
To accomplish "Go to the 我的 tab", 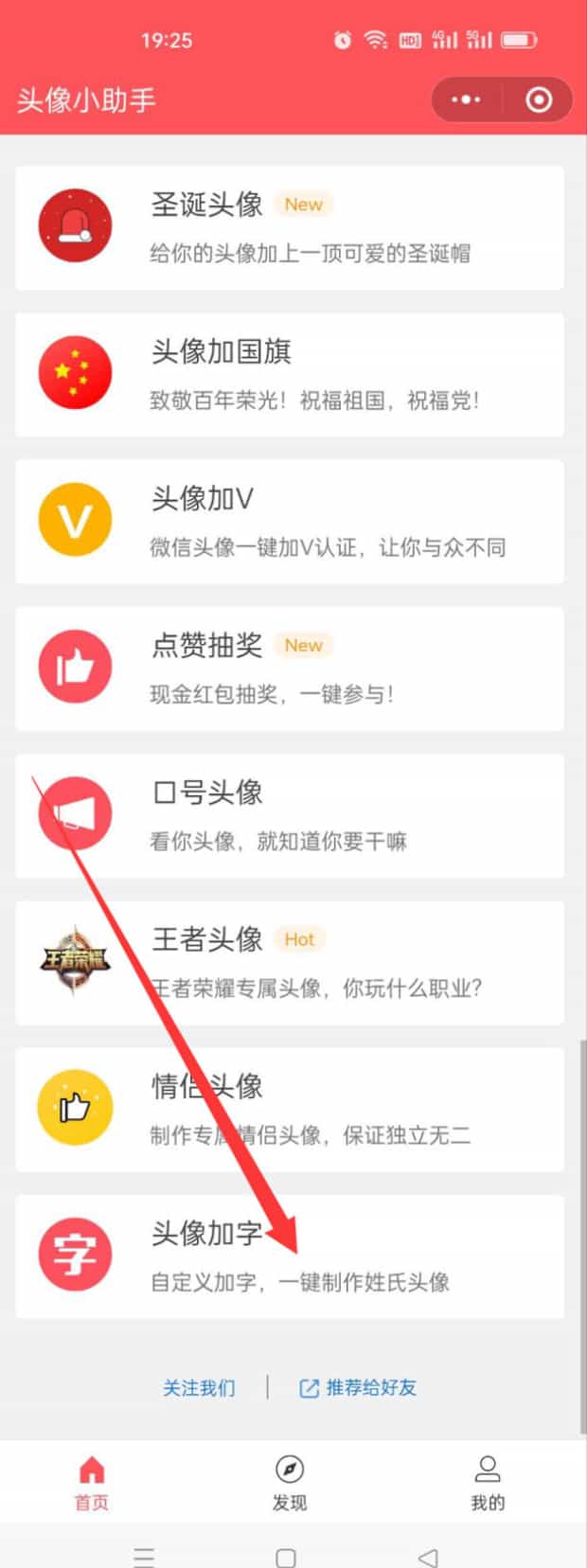I will (x=488, y=1484).
